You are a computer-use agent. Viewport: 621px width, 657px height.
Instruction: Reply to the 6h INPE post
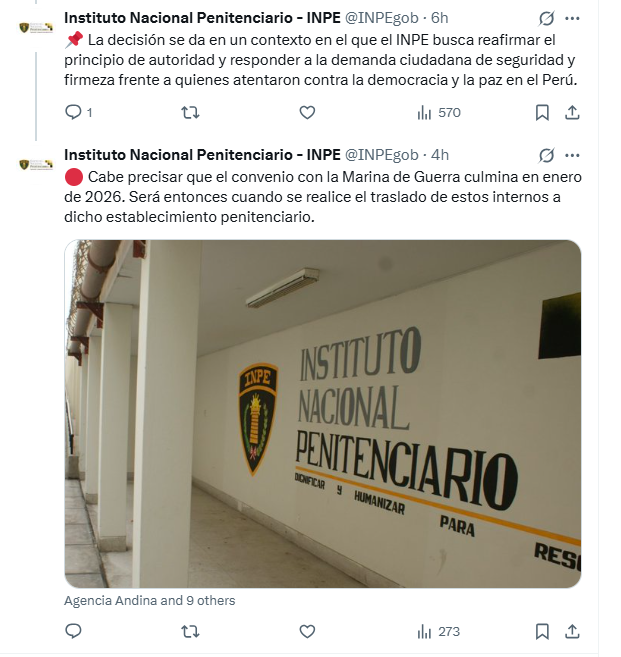pos(74,113)
